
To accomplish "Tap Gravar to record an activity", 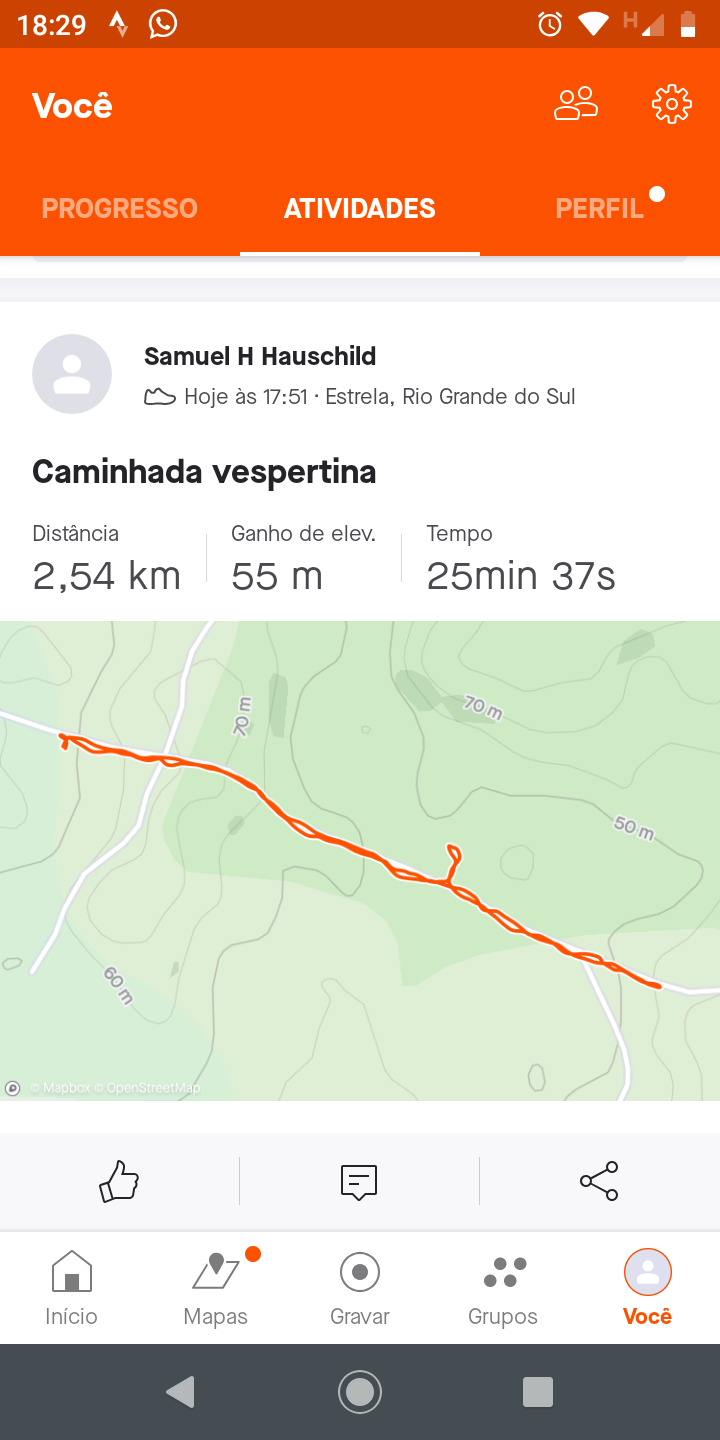I will click(360, 1288).
